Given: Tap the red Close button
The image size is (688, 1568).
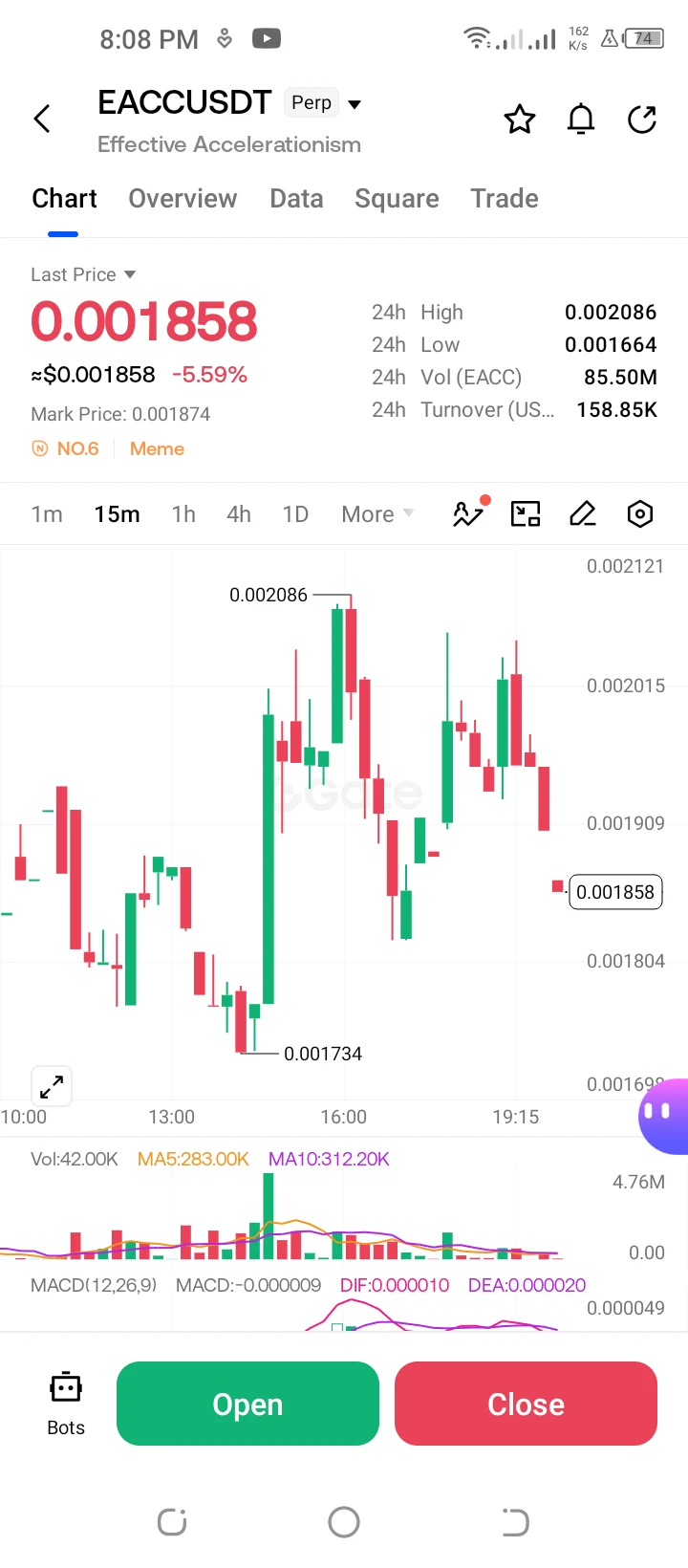Looking at the screenshot, I should coord(526,1404).
